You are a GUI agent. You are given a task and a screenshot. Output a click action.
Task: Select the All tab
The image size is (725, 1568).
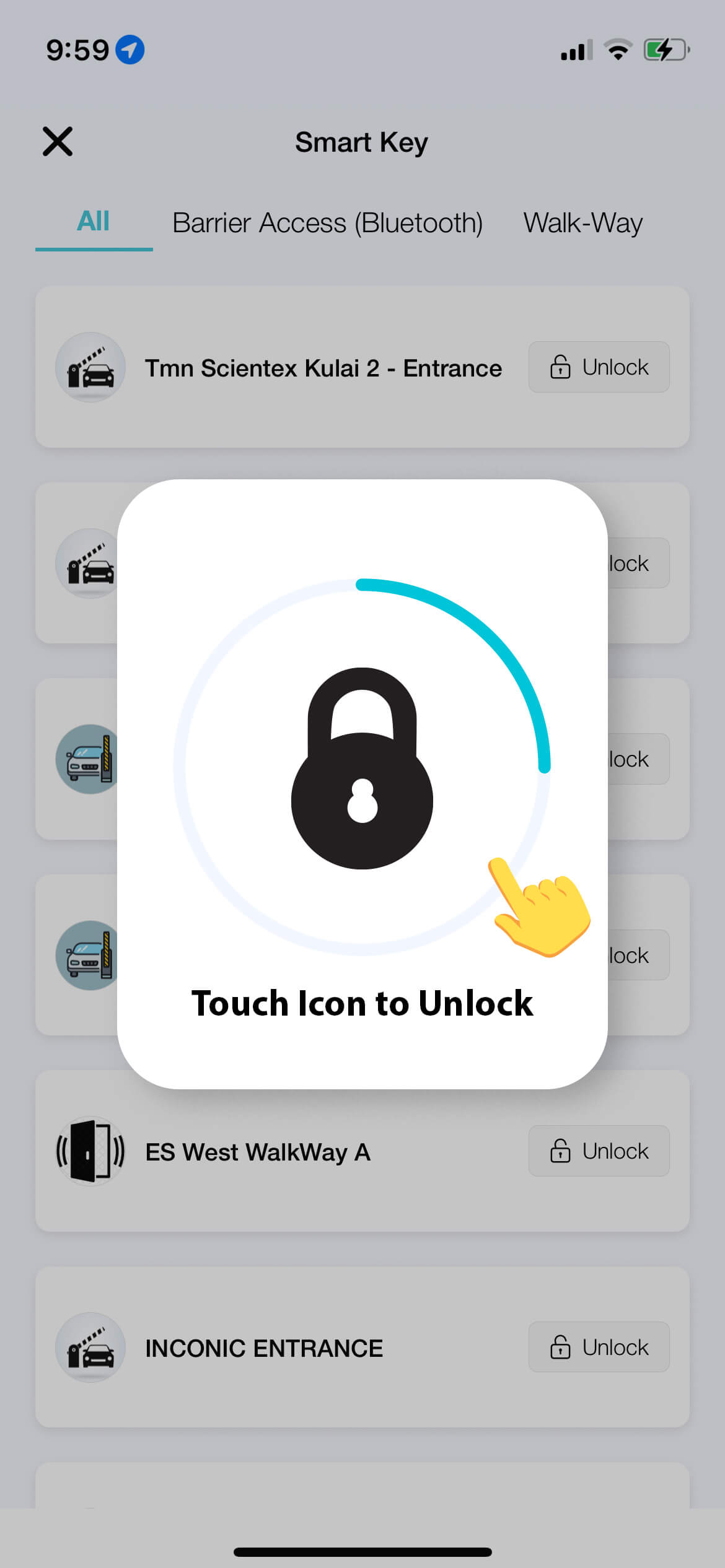click(94, 222)
